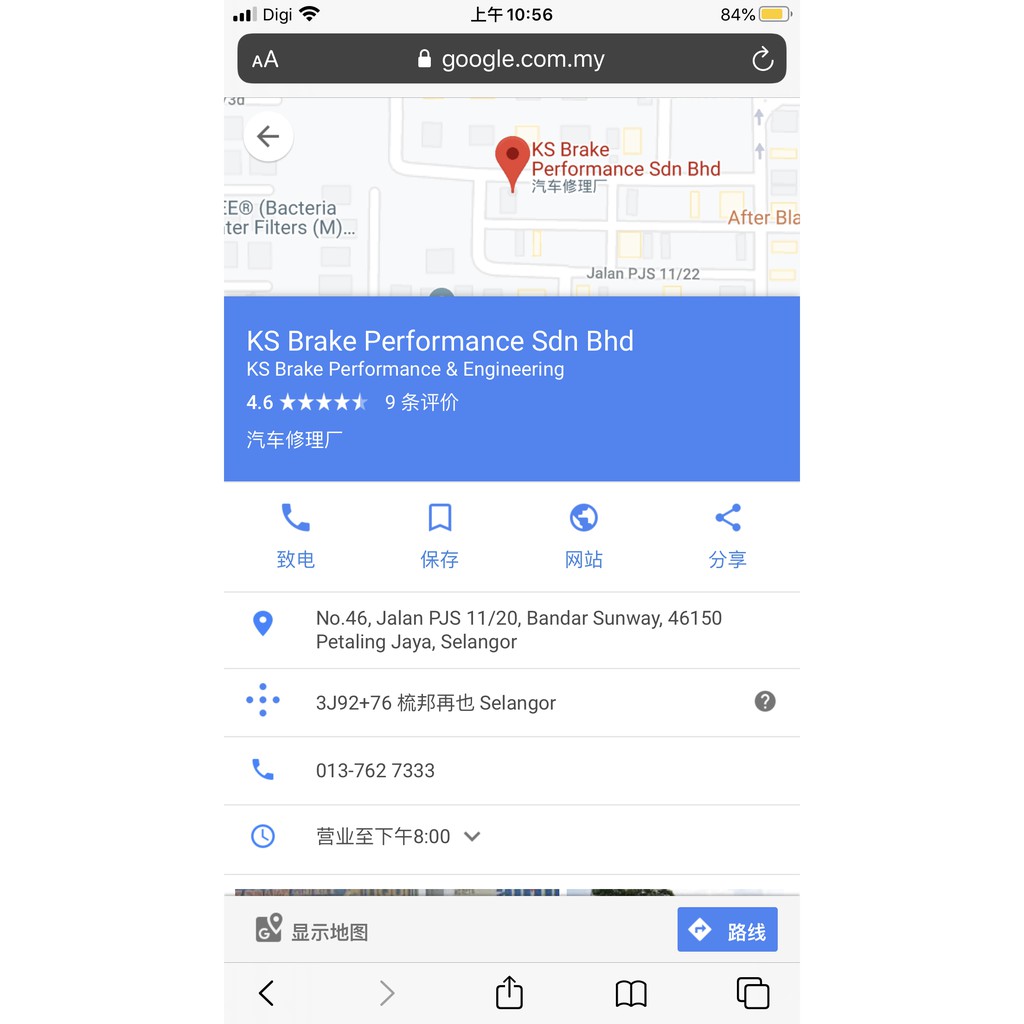Open Safari bookmarks
Image resolution: width=1024 pixels, height=1024 pixels.
(631, 994)
